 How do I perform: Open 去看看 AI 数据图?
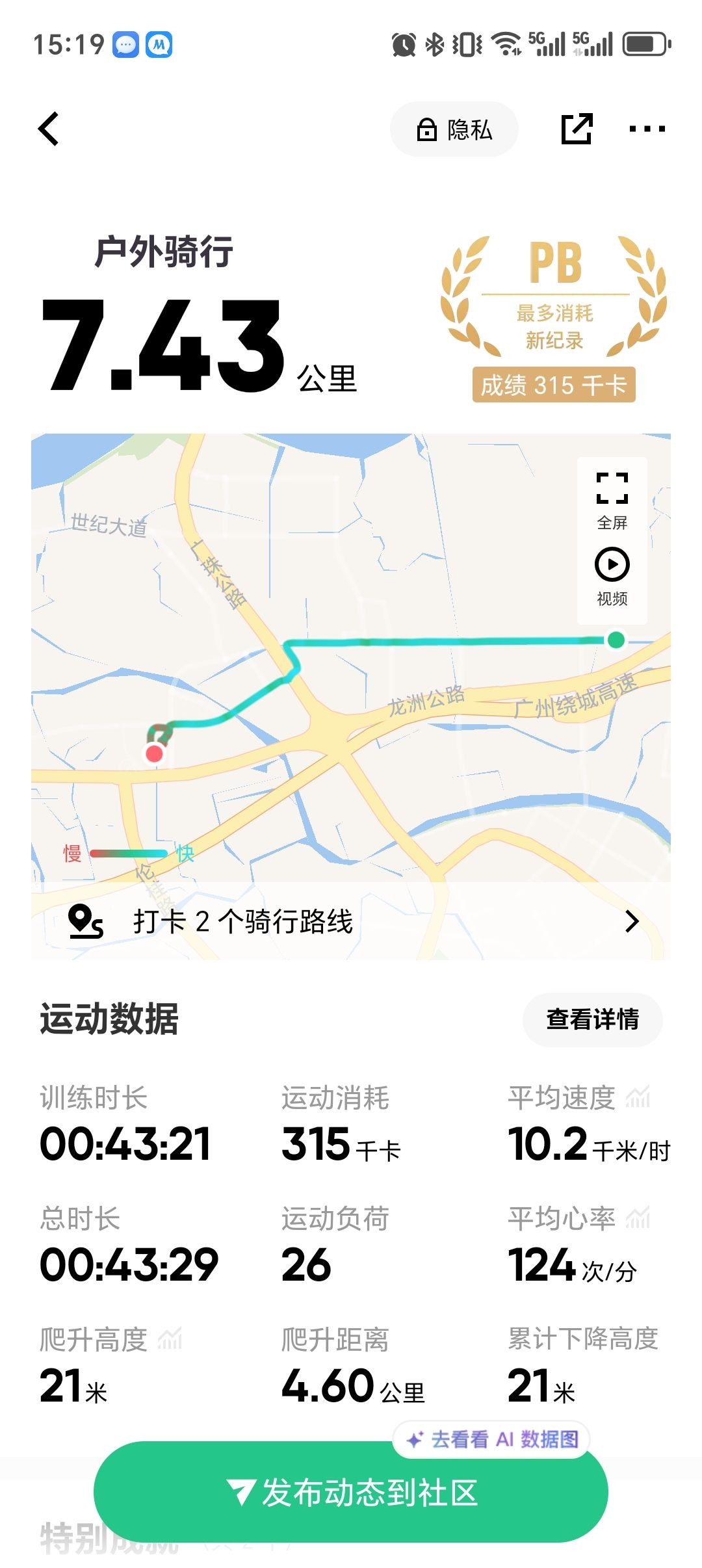(492, 1439)
